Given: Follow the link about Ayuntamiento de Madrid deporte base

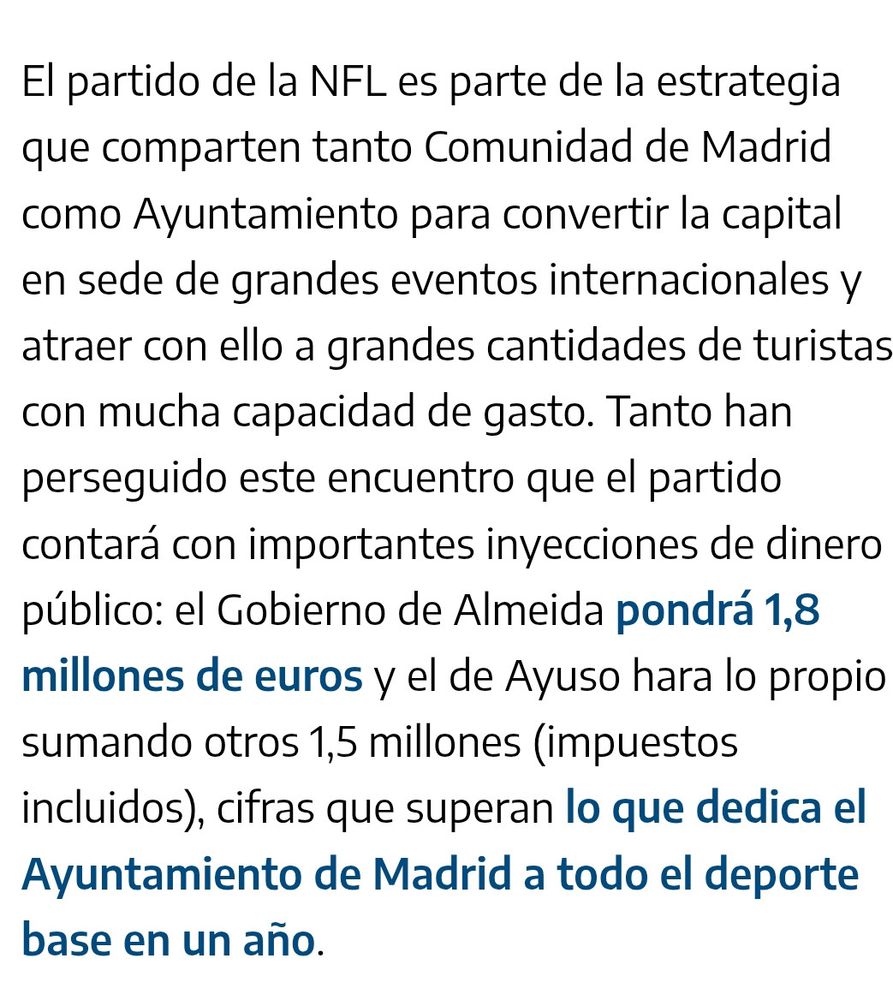Looking at the screenshot, I should click(x=440, y=874).
